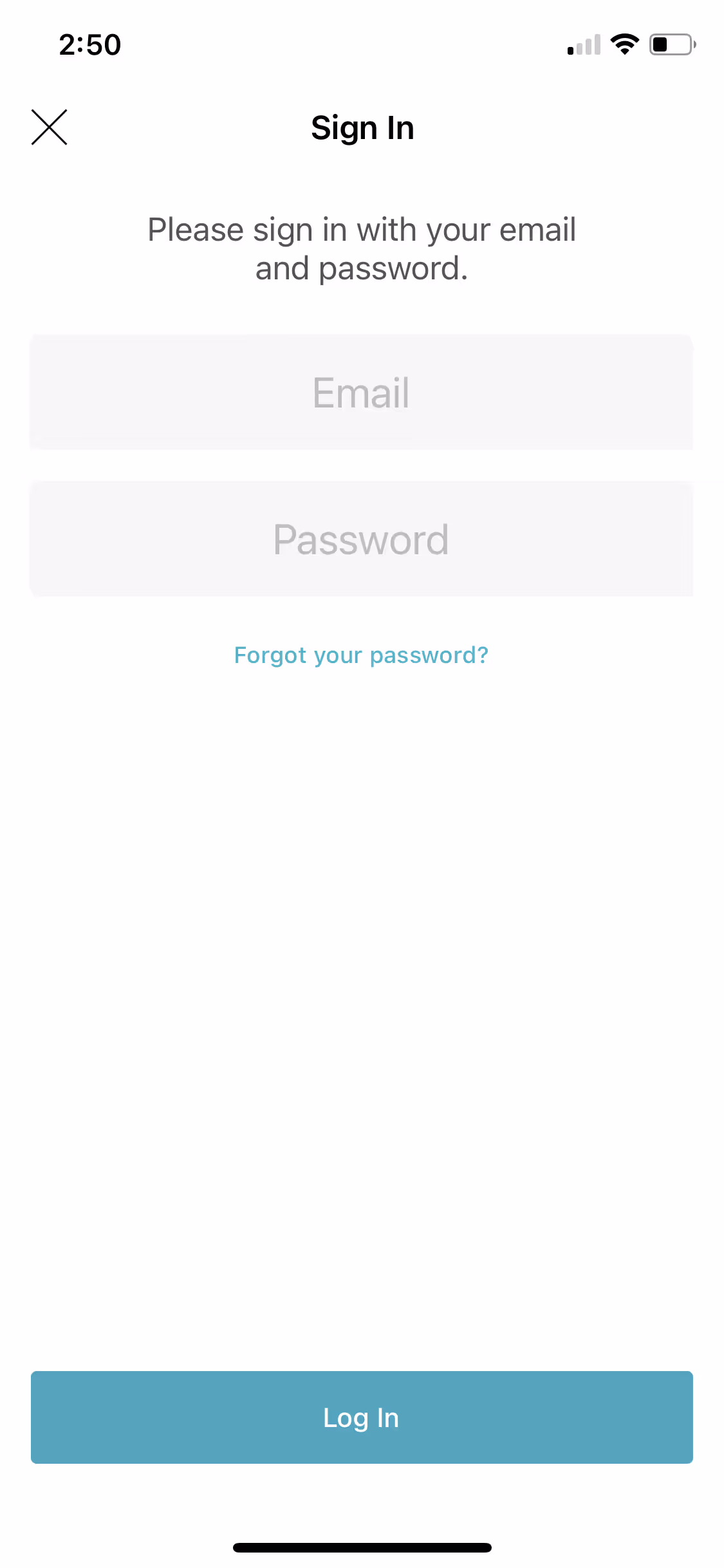This screenshot has width=724, height=1568.
Task: Open the Forgot your password link
Action: pos(362,655)
